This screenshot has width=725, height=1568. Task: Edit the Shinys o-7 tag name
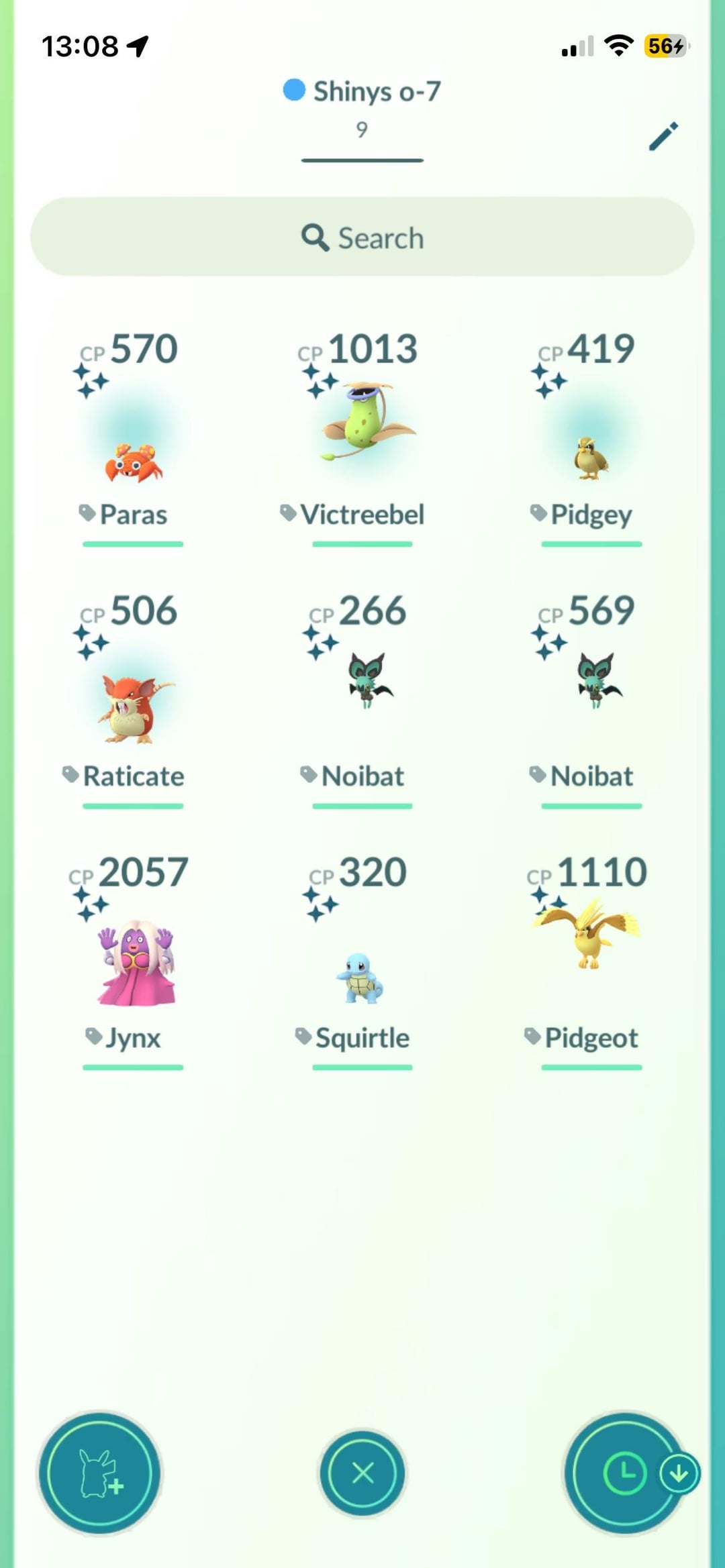click(663, 136)
